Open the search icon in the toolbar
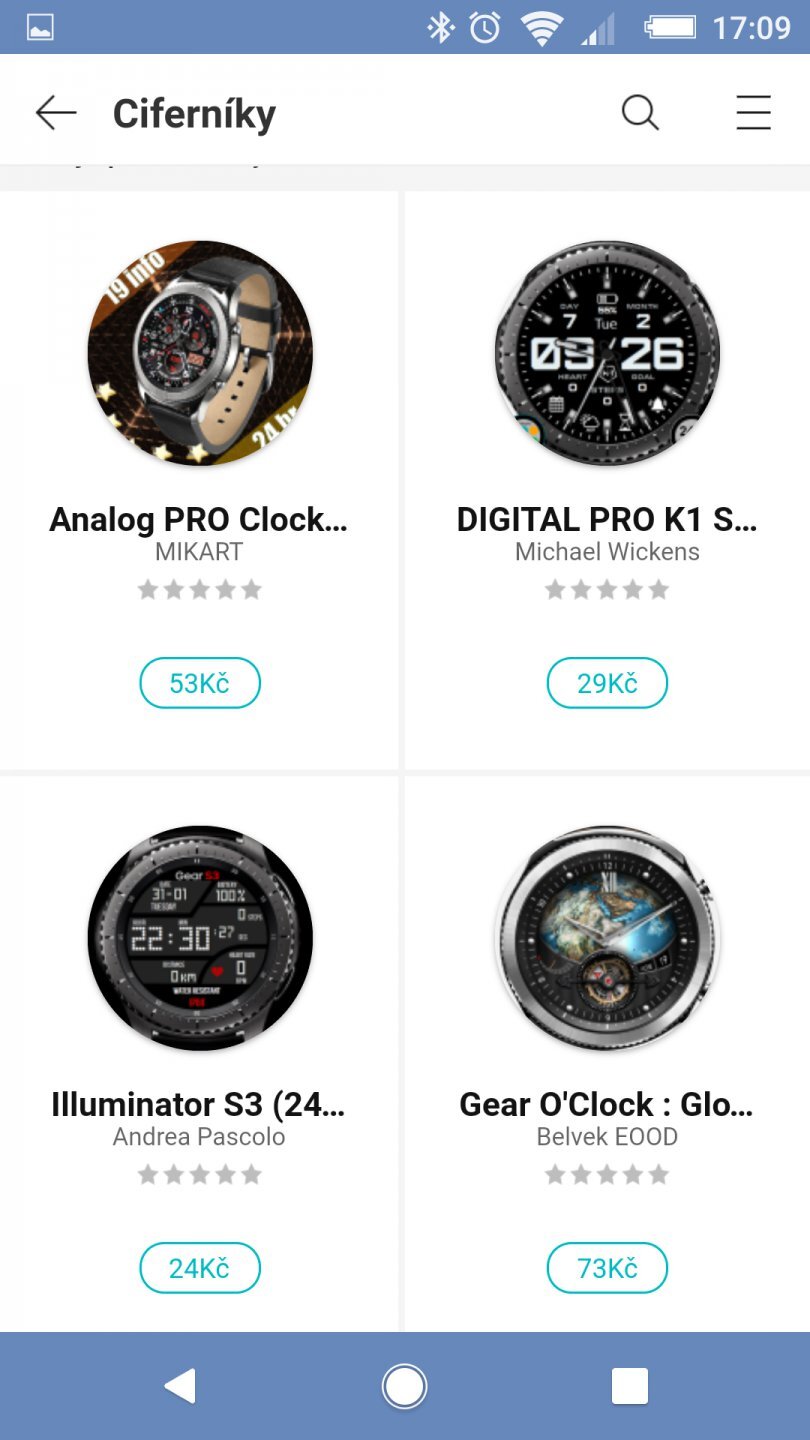Screen dimensions: 810x1440 (x=640, y=113)
